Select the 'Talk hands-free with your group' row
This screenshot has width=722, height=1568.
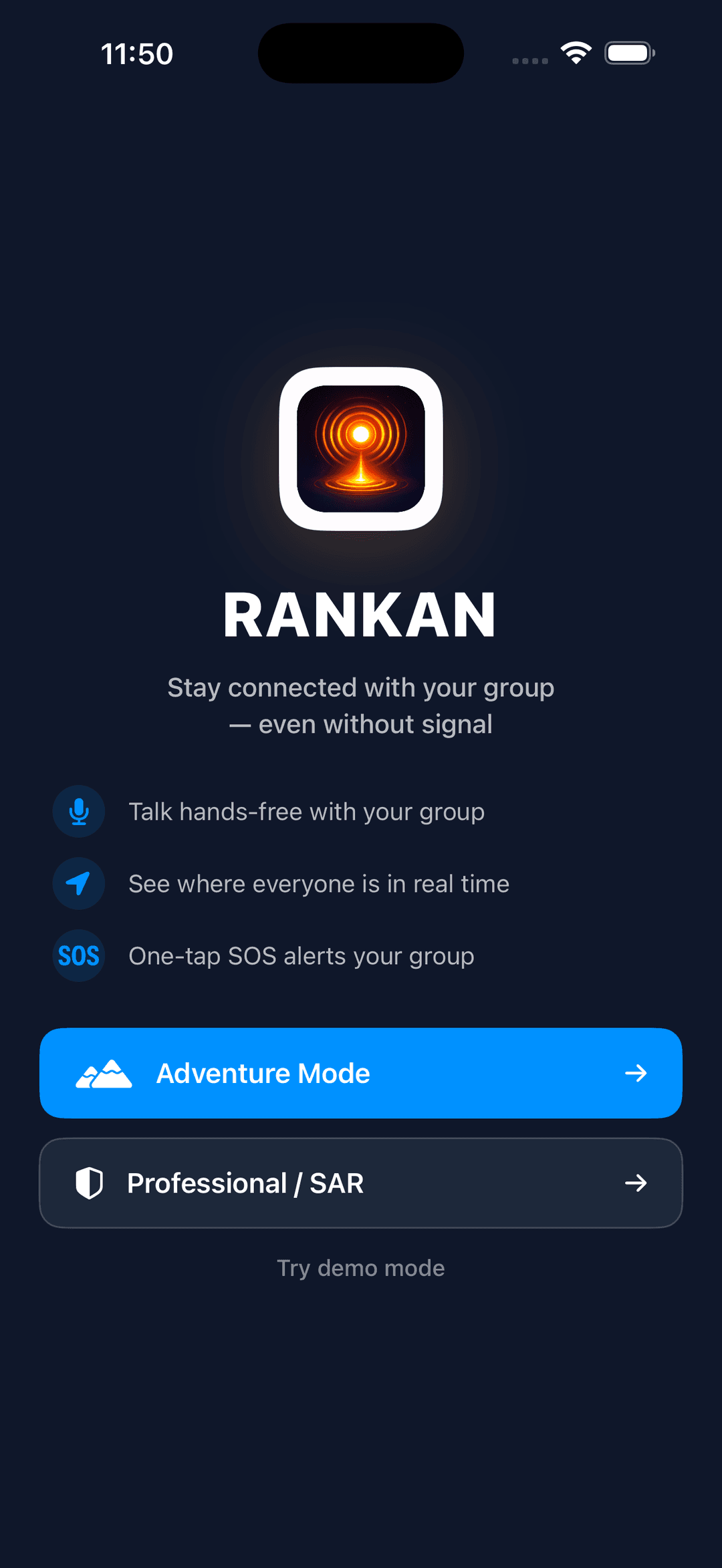tap(307, 811)
